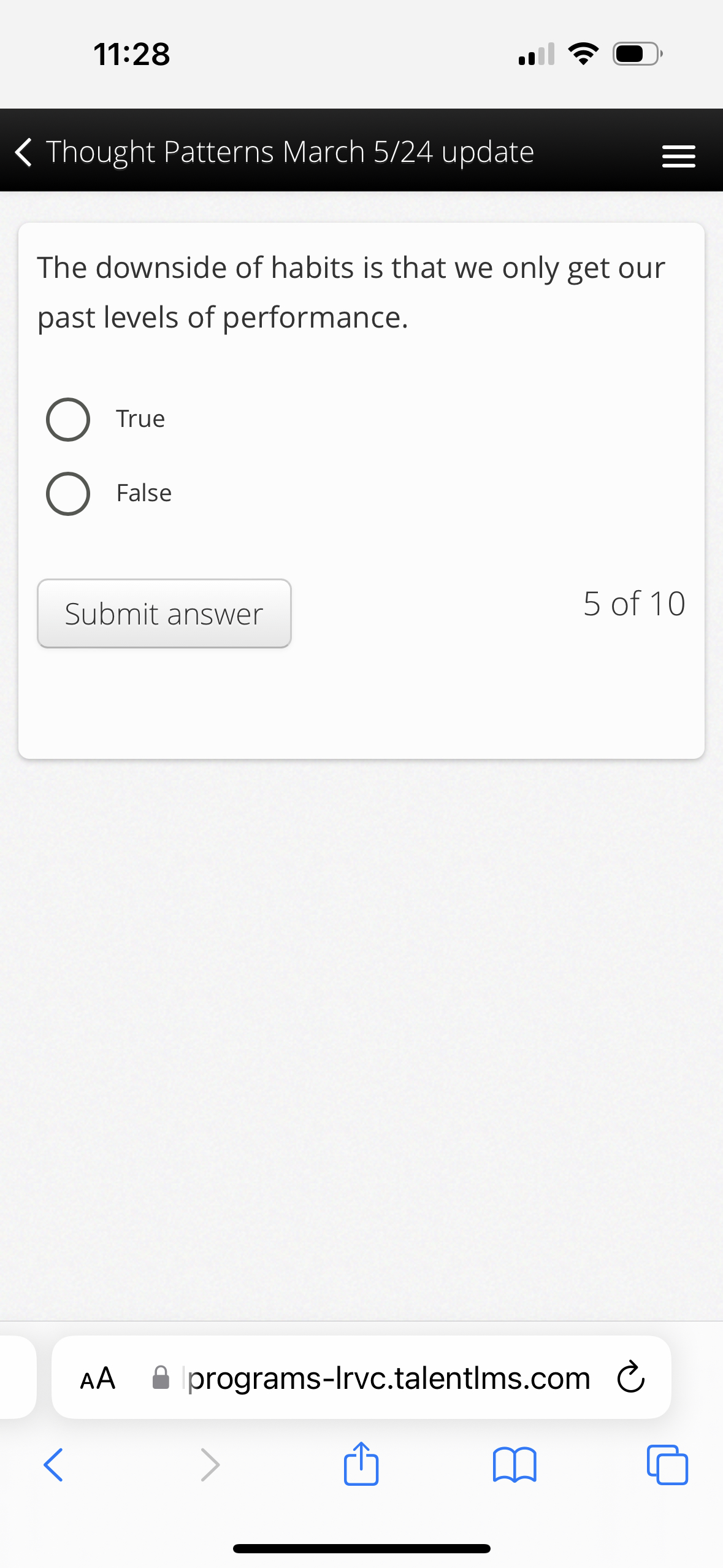Choose True for the habits question
The height and width of the screenshot is (1568, 723).
click(67, 420)
